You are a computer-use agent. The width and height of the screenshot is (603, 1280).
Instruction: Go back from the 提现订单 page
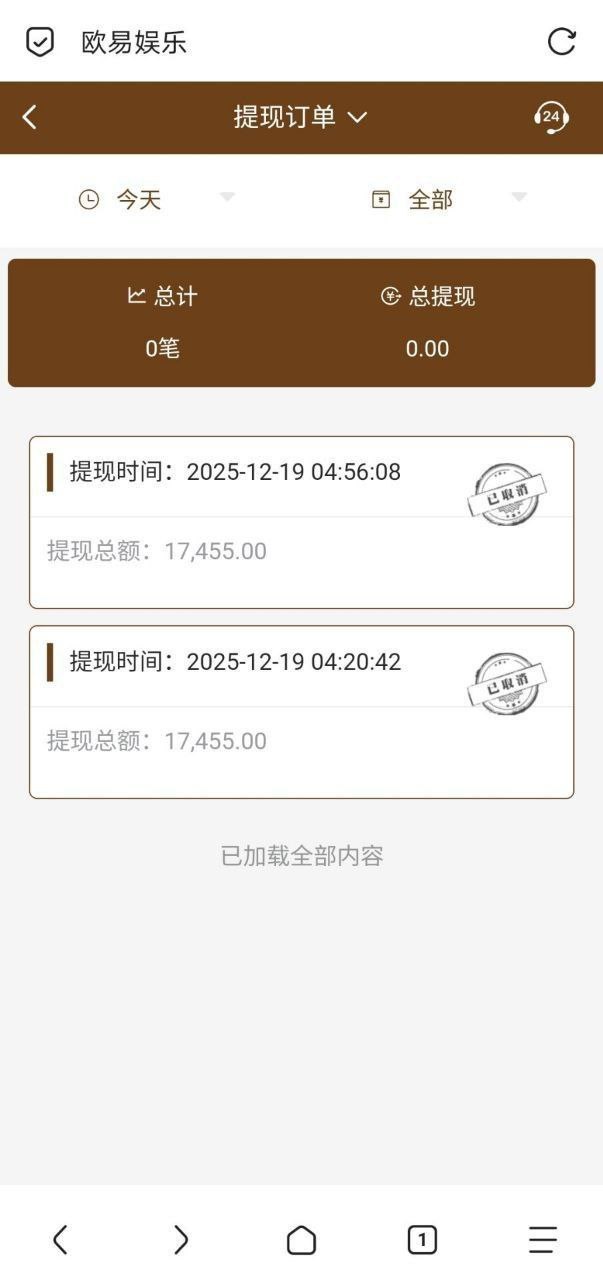click(30, 117)
